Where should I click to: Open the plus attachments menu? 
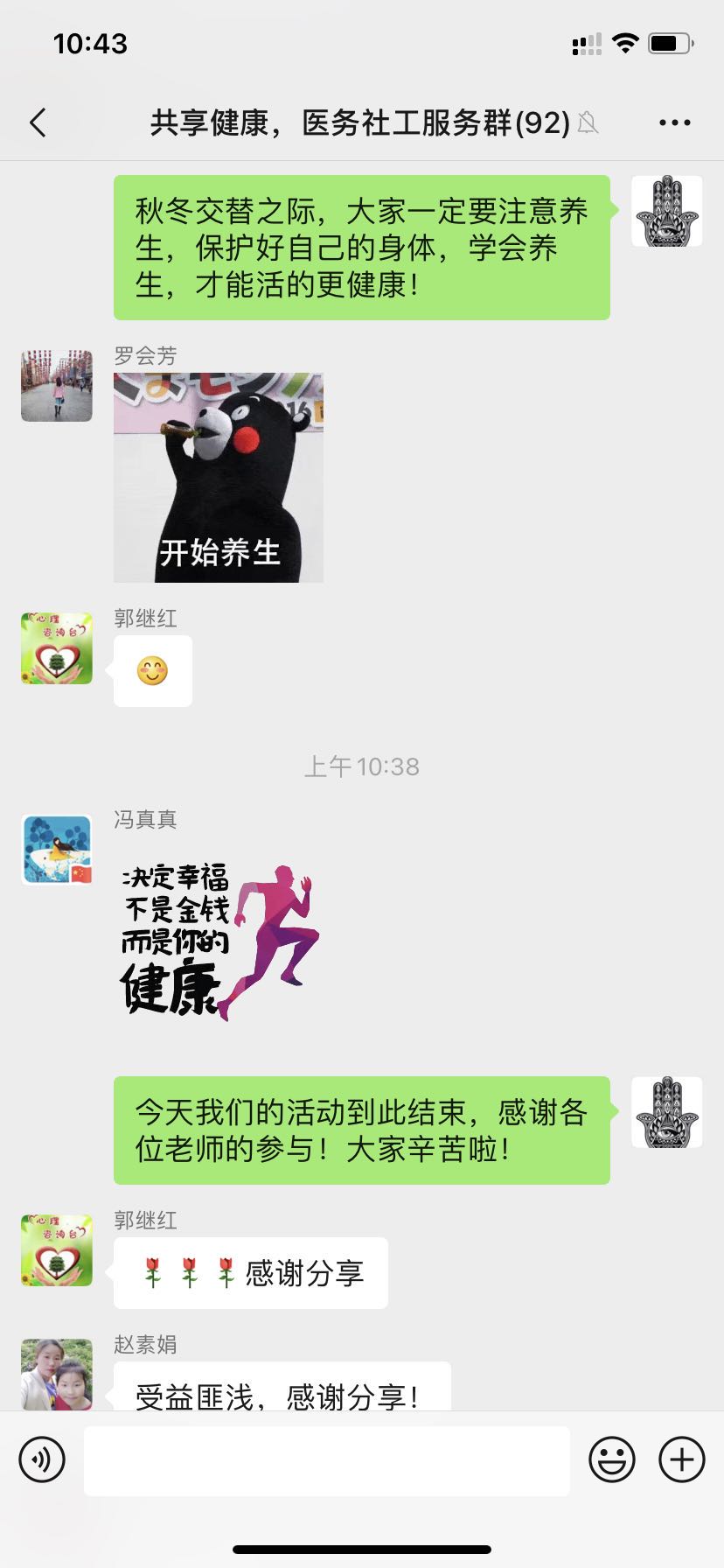(x=682, y=1459)
